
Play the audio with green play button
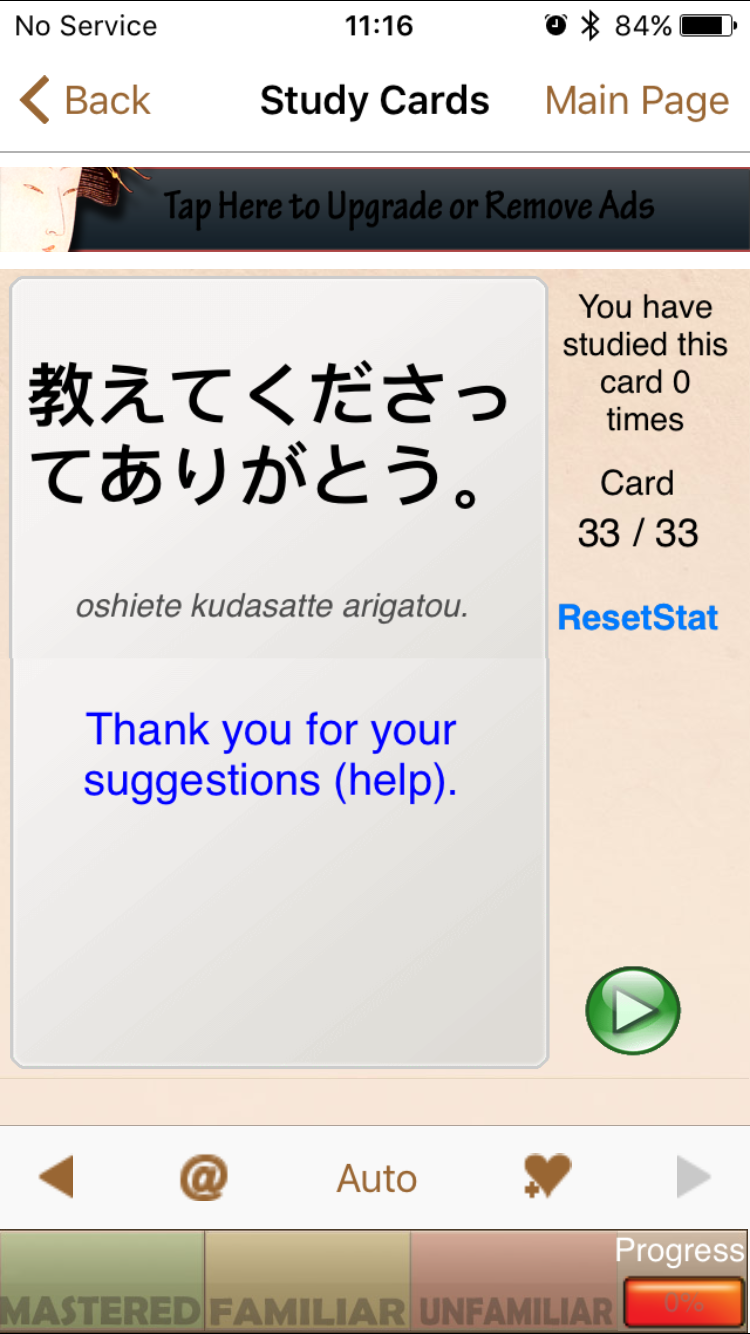point(633,1010)
